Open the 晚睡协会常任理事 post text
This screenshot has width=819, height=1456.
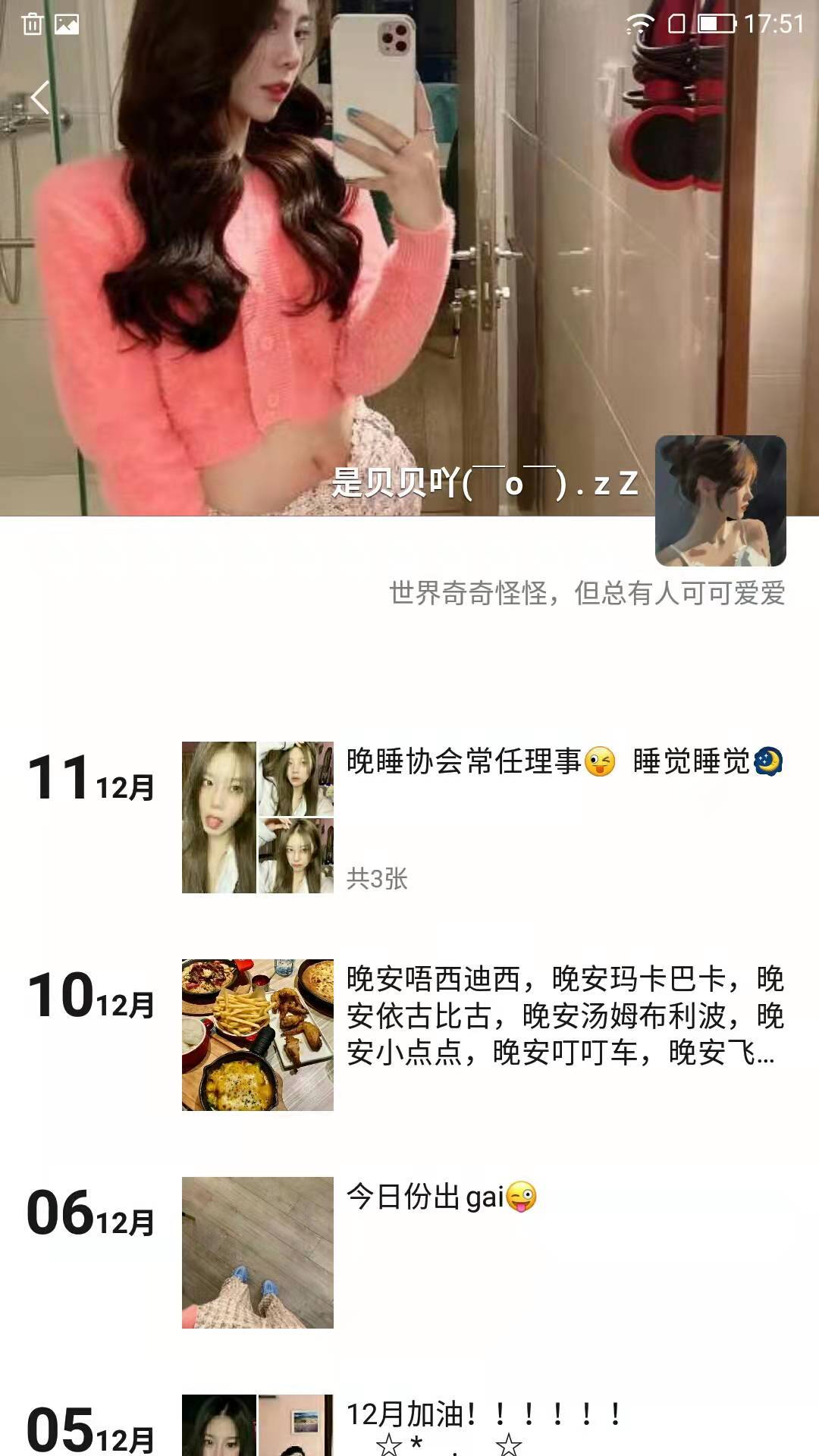[x=564, y=761]
